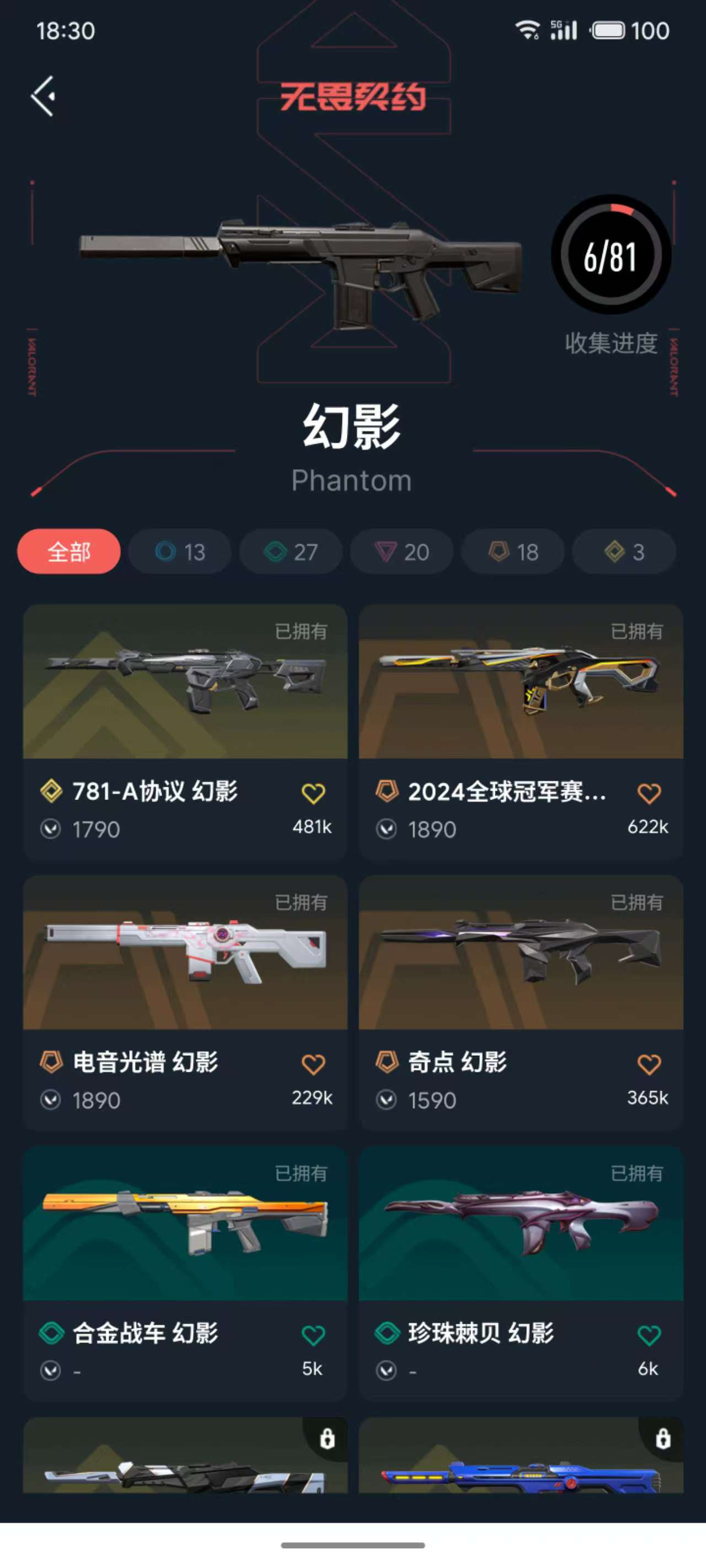
Task: Like the 合金战车 幻影 skin
Action: point(313,1335)
